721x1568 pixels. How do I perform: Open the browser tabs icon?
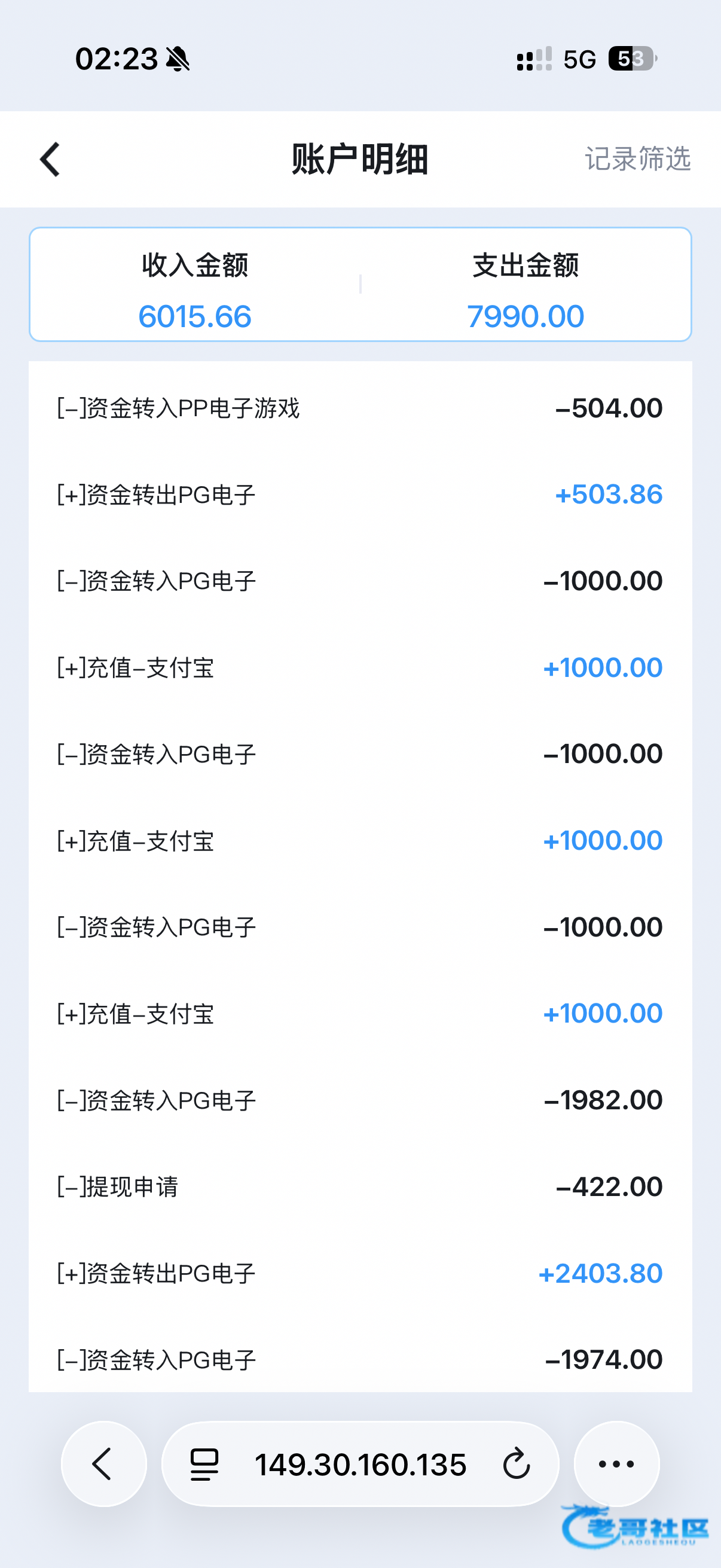coord(204,1465)
